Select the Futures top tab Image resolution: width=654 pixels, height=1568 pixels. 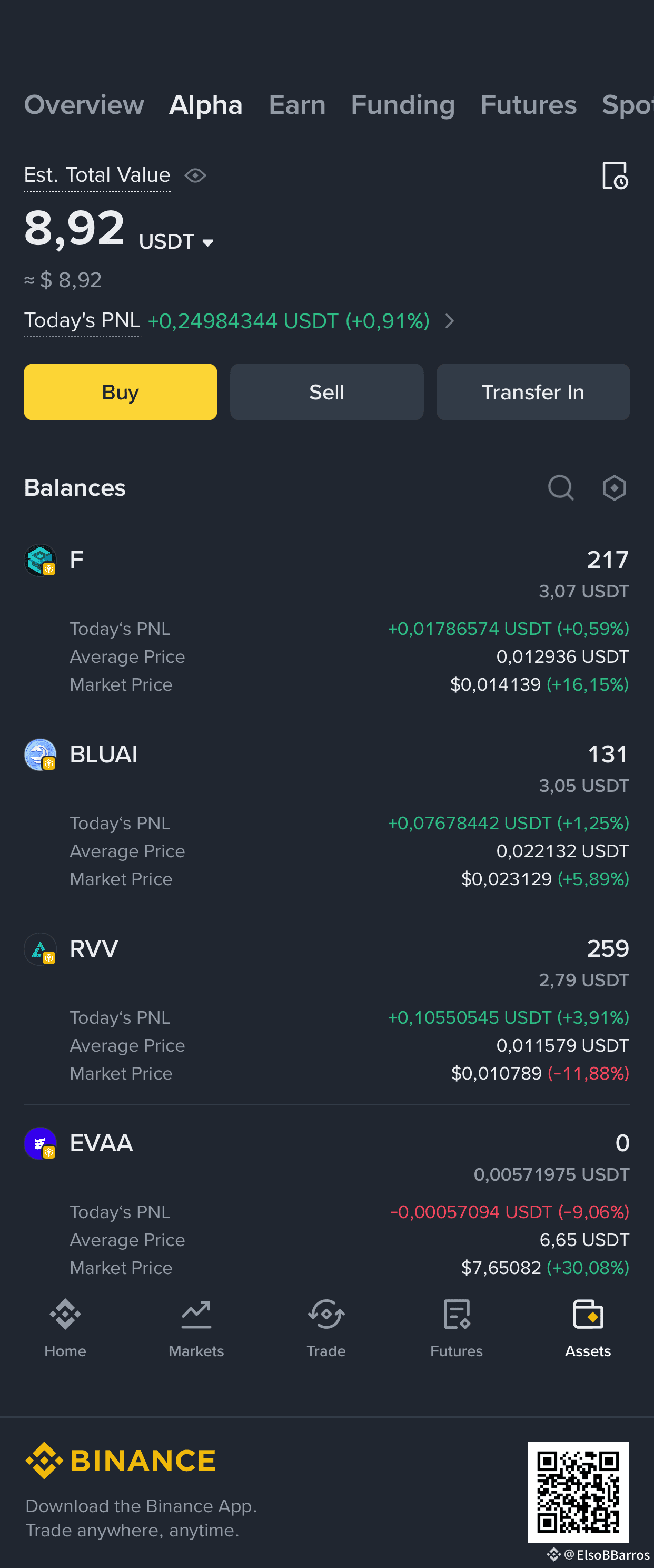click(528, 105)
